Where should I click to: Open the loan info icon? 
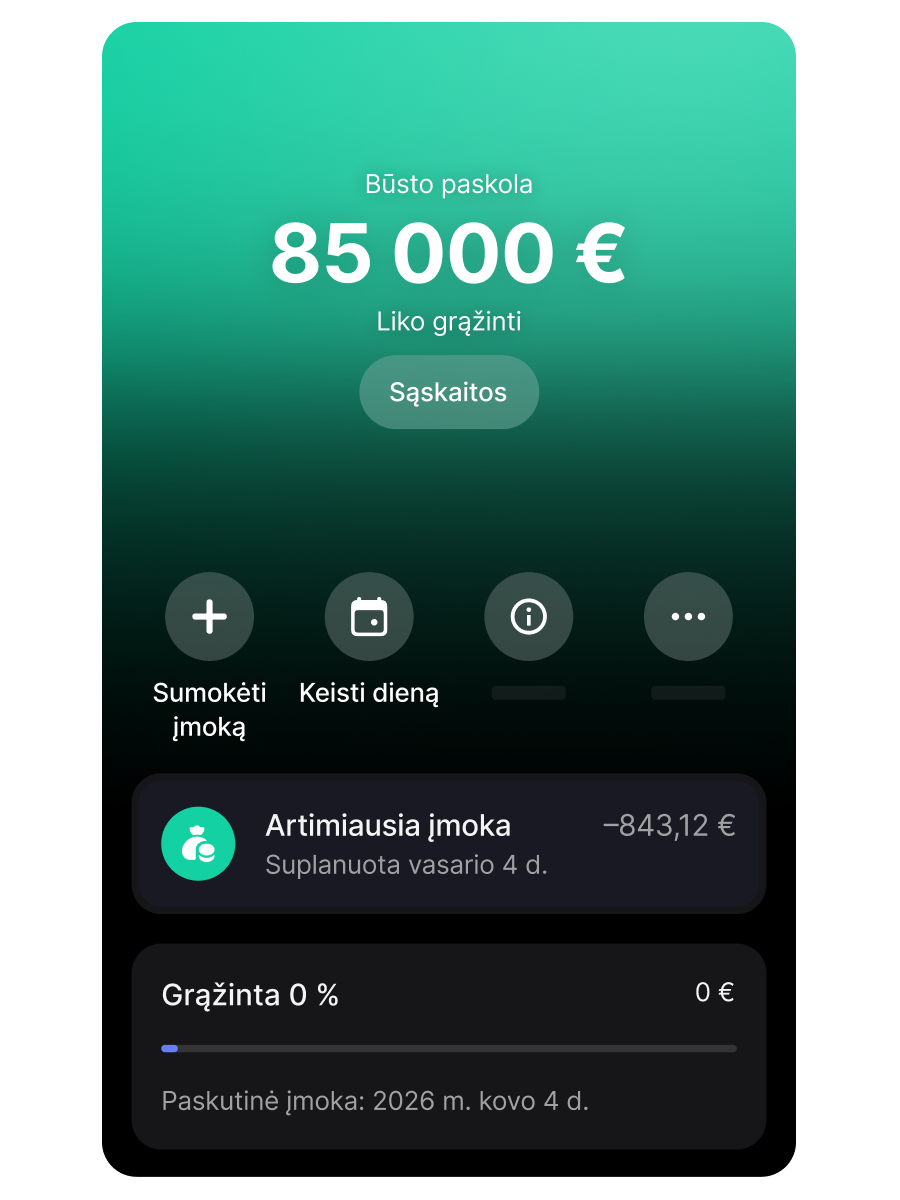tap(529, 617)
